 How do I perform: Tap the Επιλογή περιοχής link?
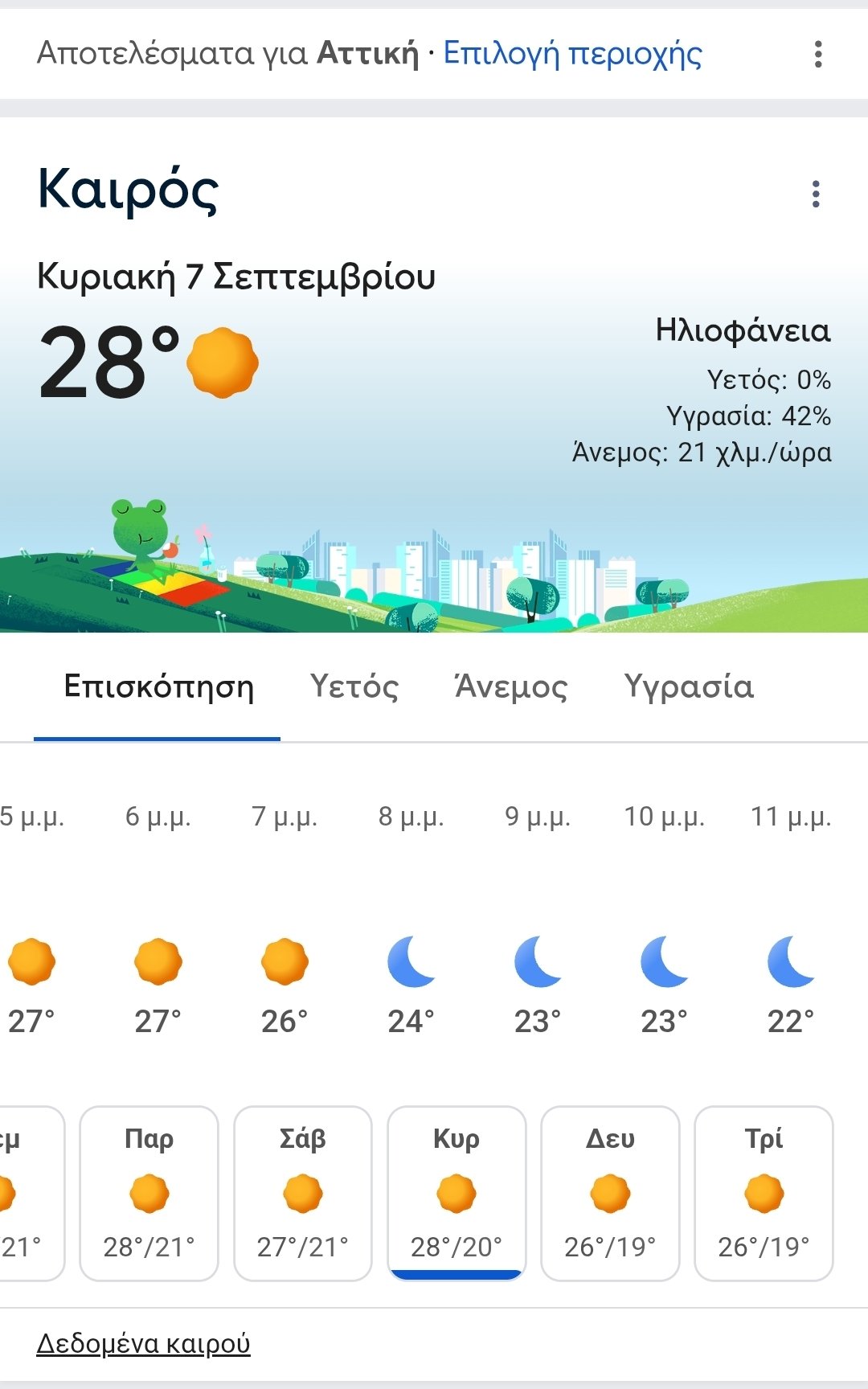pyautogui.click(x=572, y=54)
